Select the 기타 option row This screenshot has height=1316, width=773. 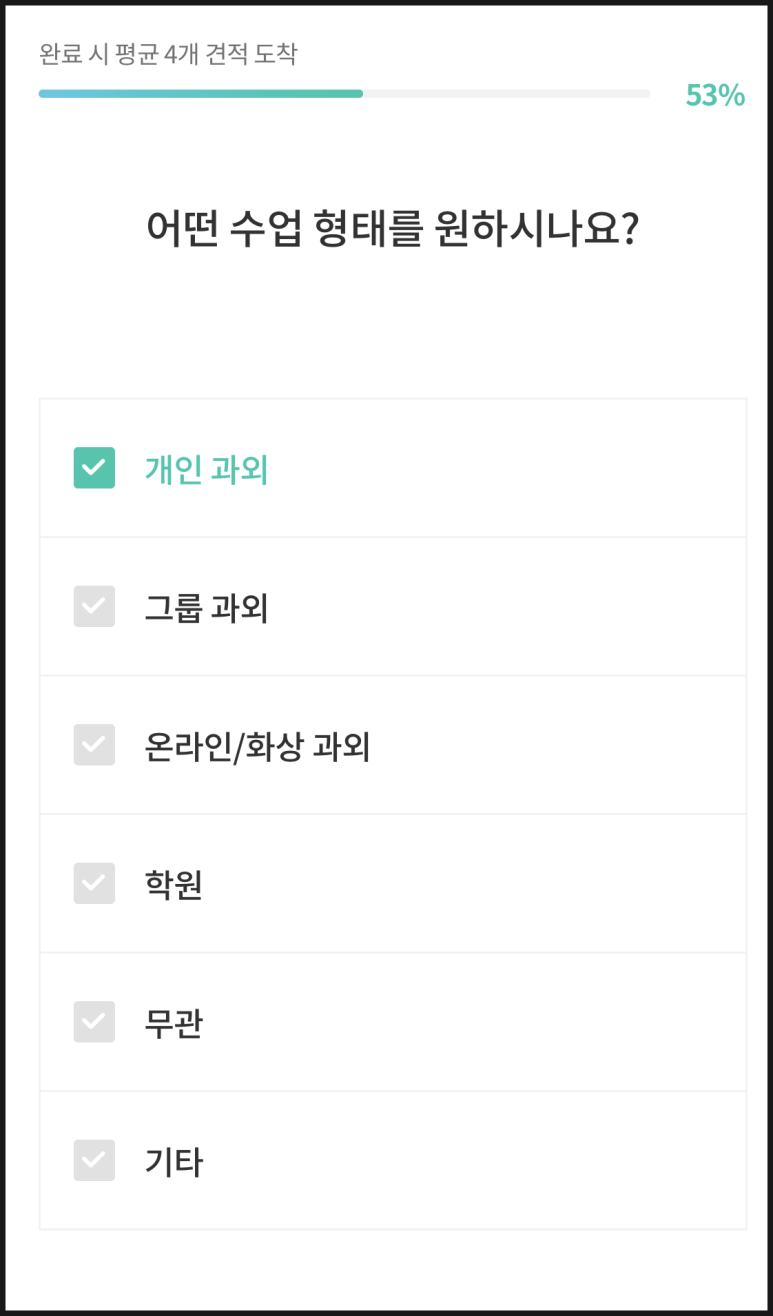click(392, 1160)
